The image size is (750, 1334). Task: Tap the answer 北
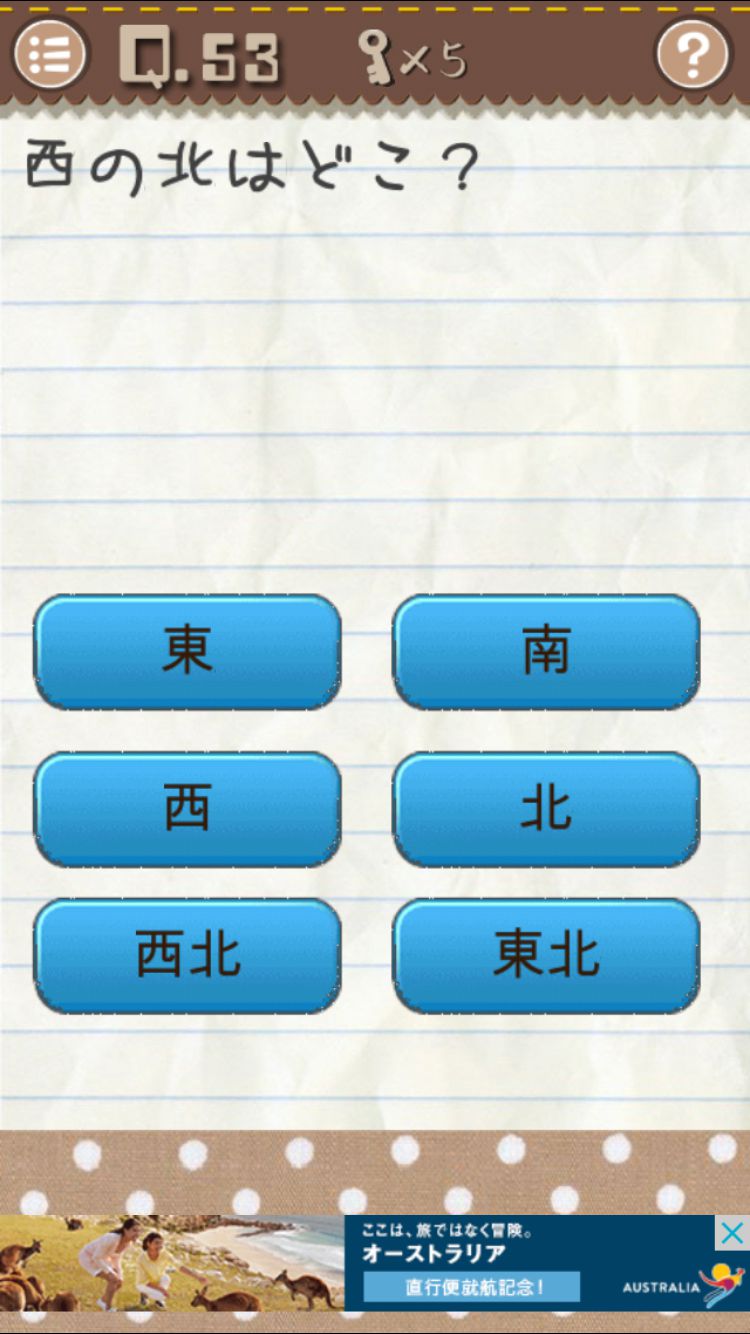tap(546, 808)
